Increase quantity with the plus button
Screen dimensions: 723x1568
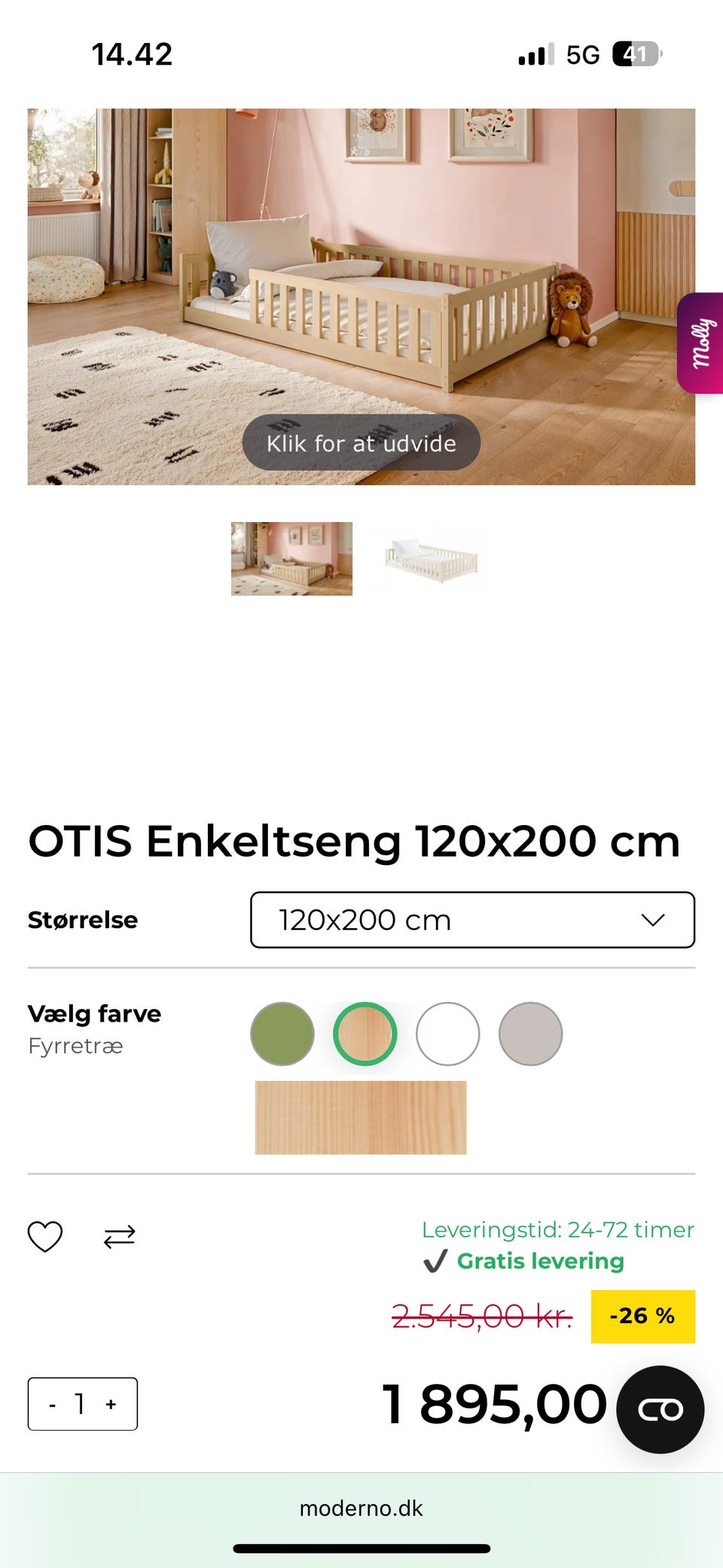point(110,1403)
